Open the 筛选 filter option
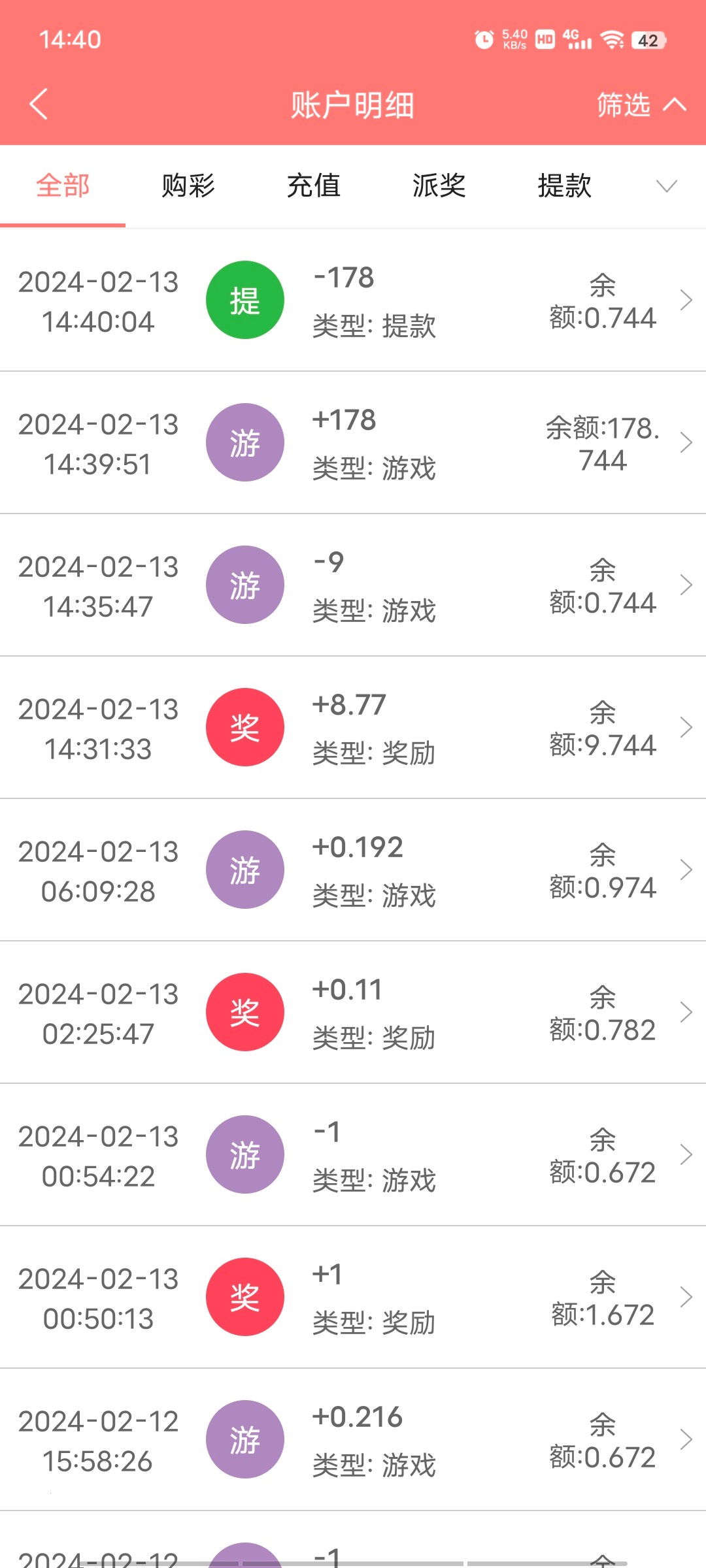 pos(639,105)
